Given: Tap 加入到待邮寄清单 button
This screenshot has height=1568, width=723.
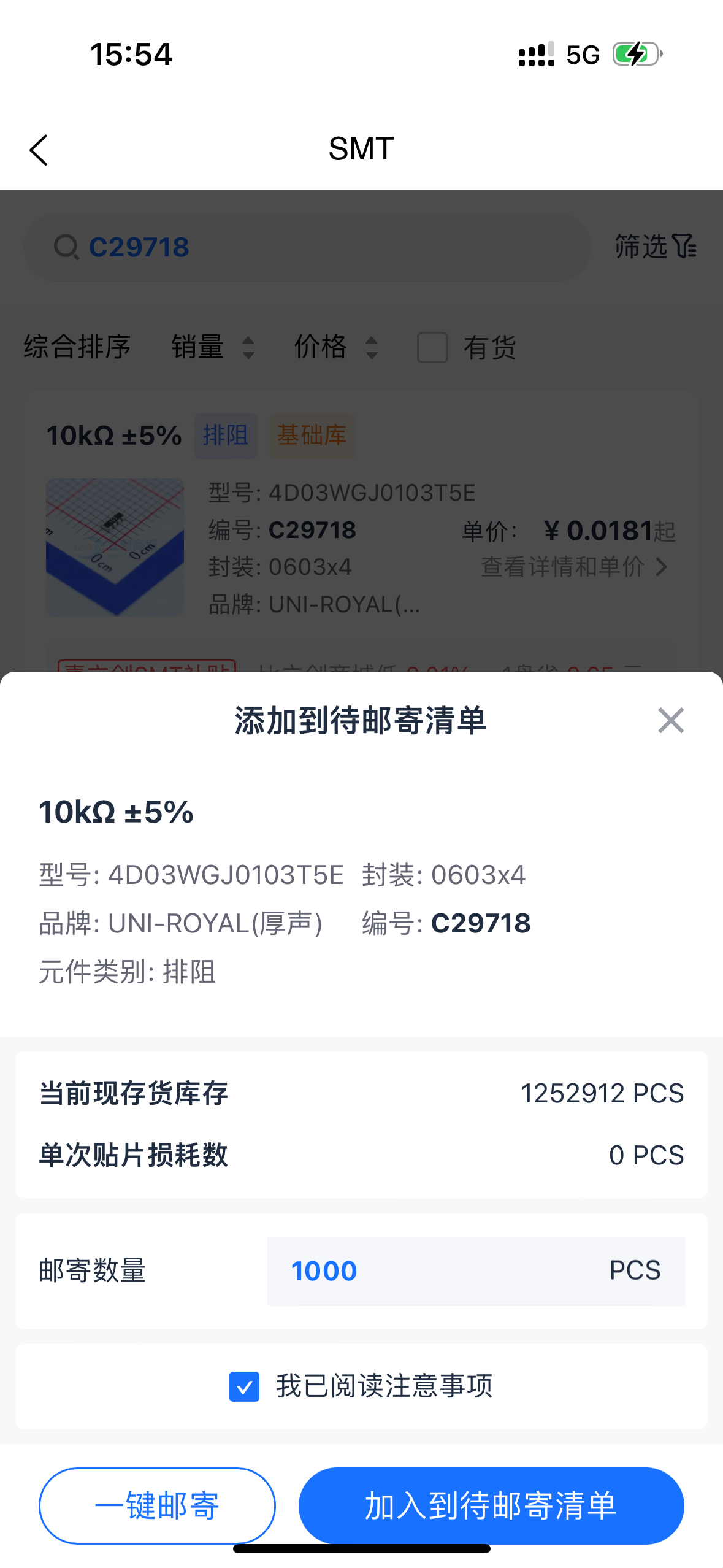Looking at the screenshot, I should click(x=491, y=1505).
